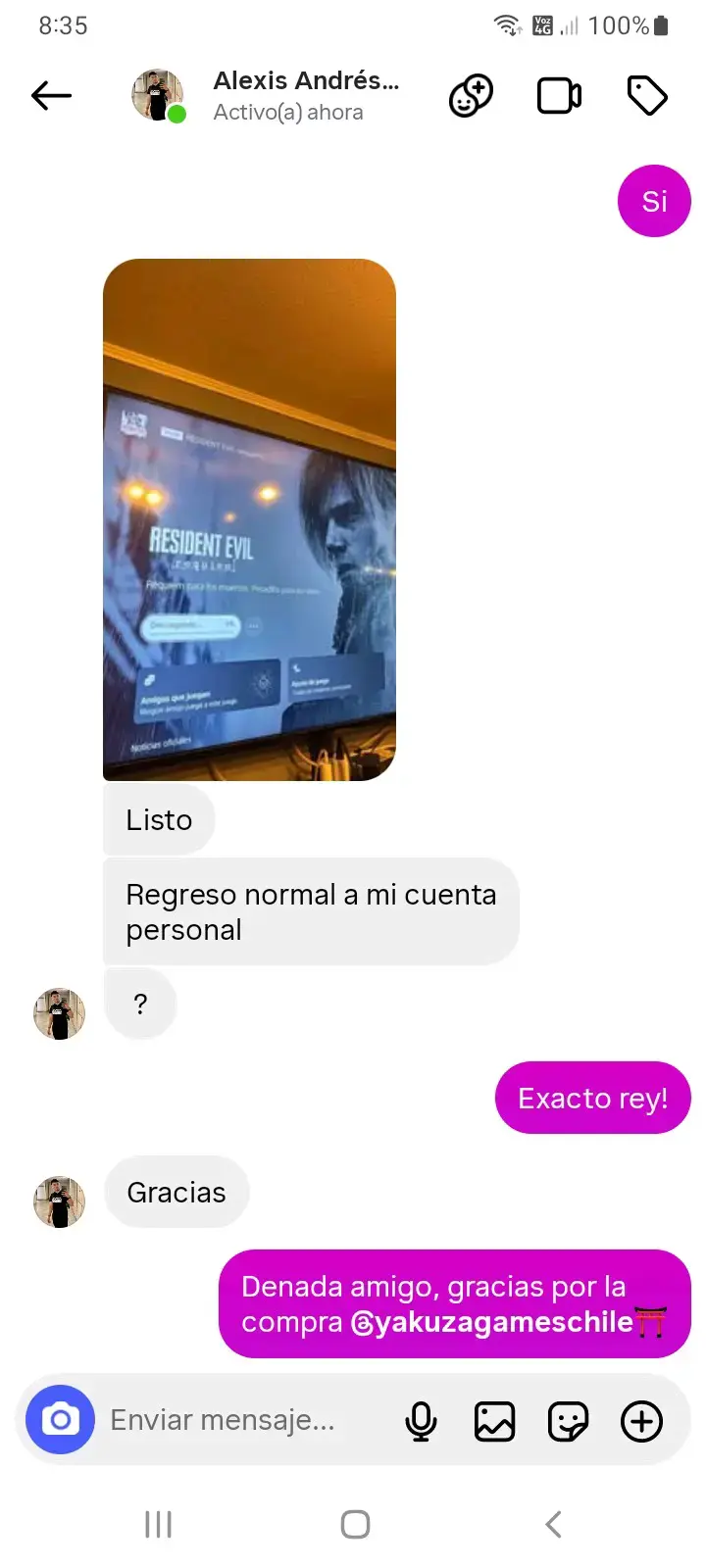Open the camera to send a photo

click(x=60, y=1419)
